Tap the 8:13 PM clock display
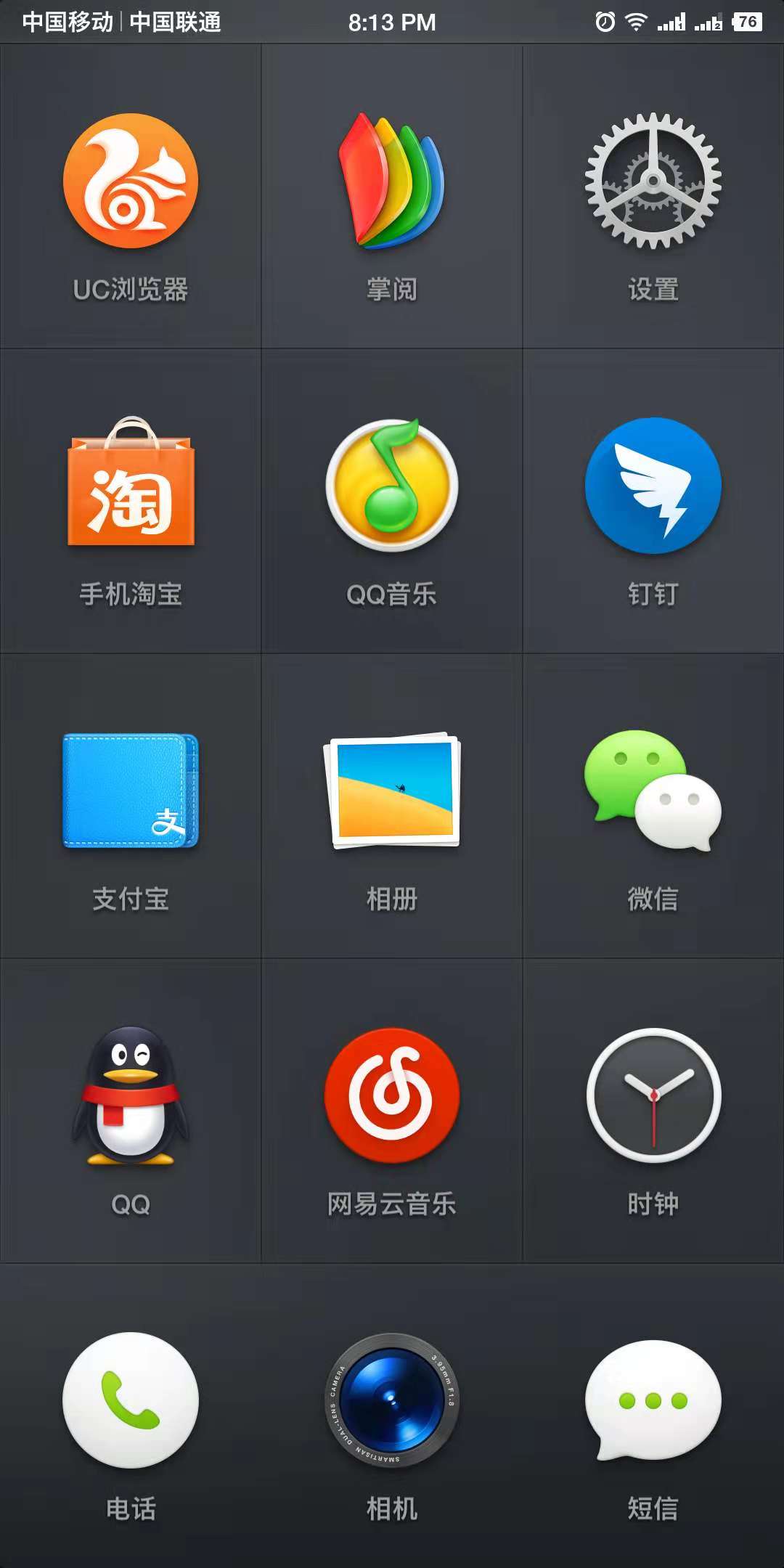Screen dimensions: 784x1568 392,22
